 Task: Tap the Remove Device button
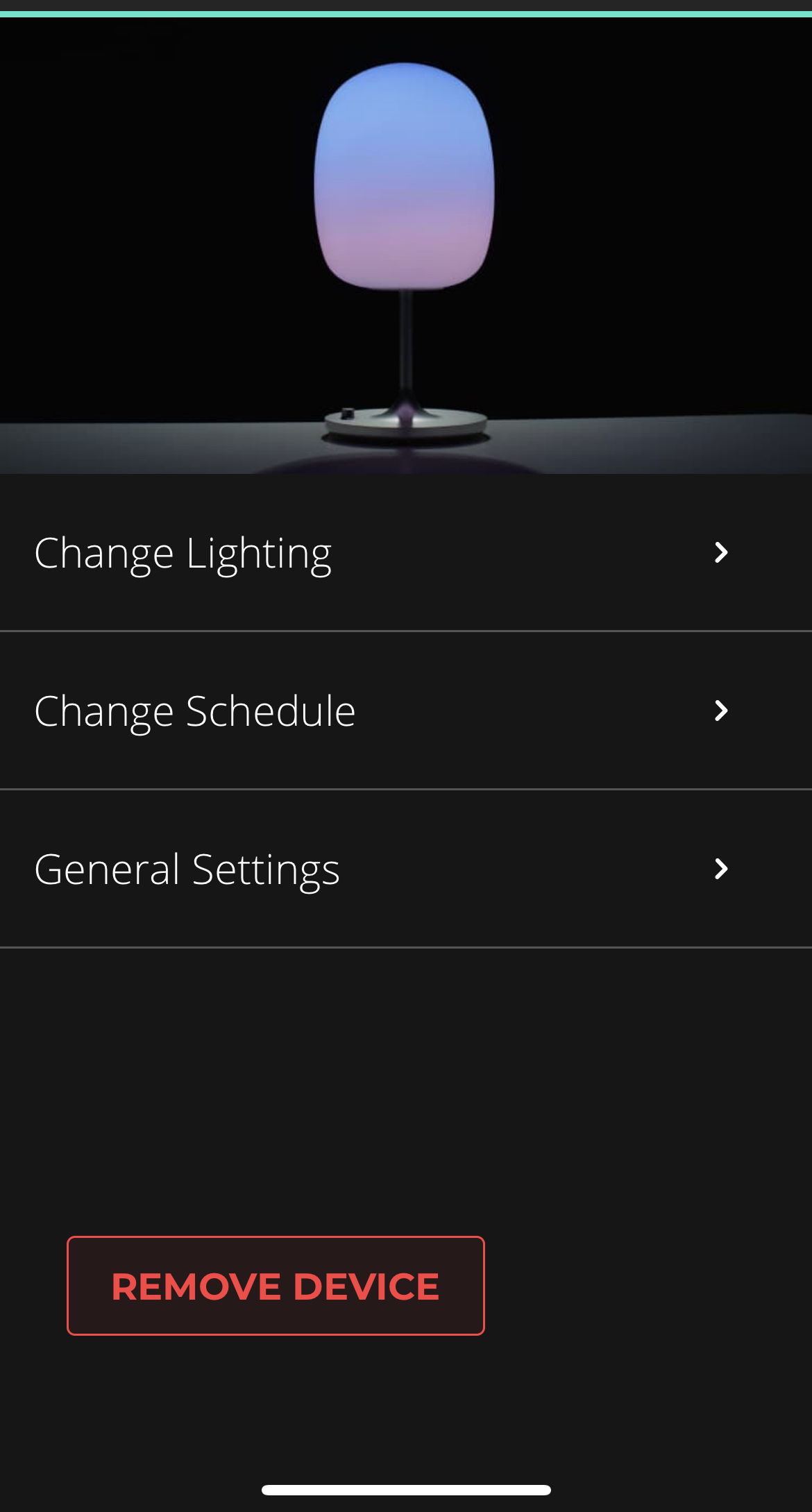pyautogui.click(x=276, y=1286)
